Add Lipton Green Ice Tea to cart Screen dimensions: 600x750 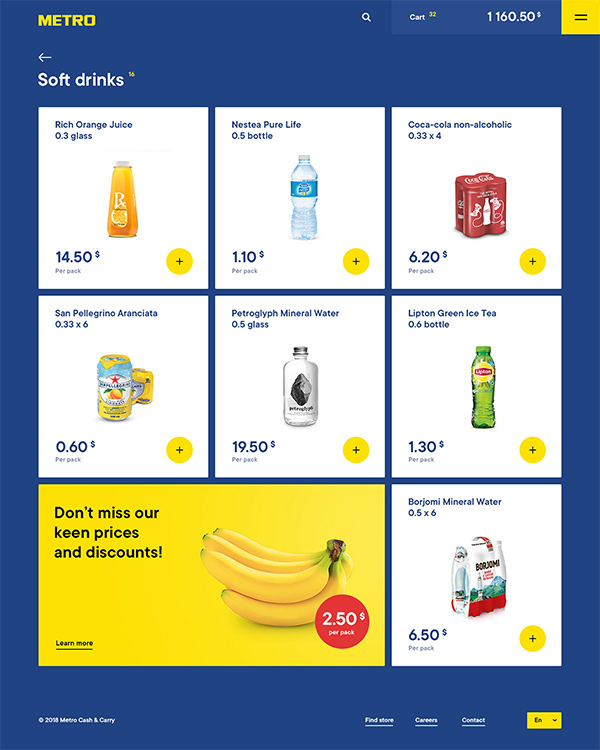point(532,450)
